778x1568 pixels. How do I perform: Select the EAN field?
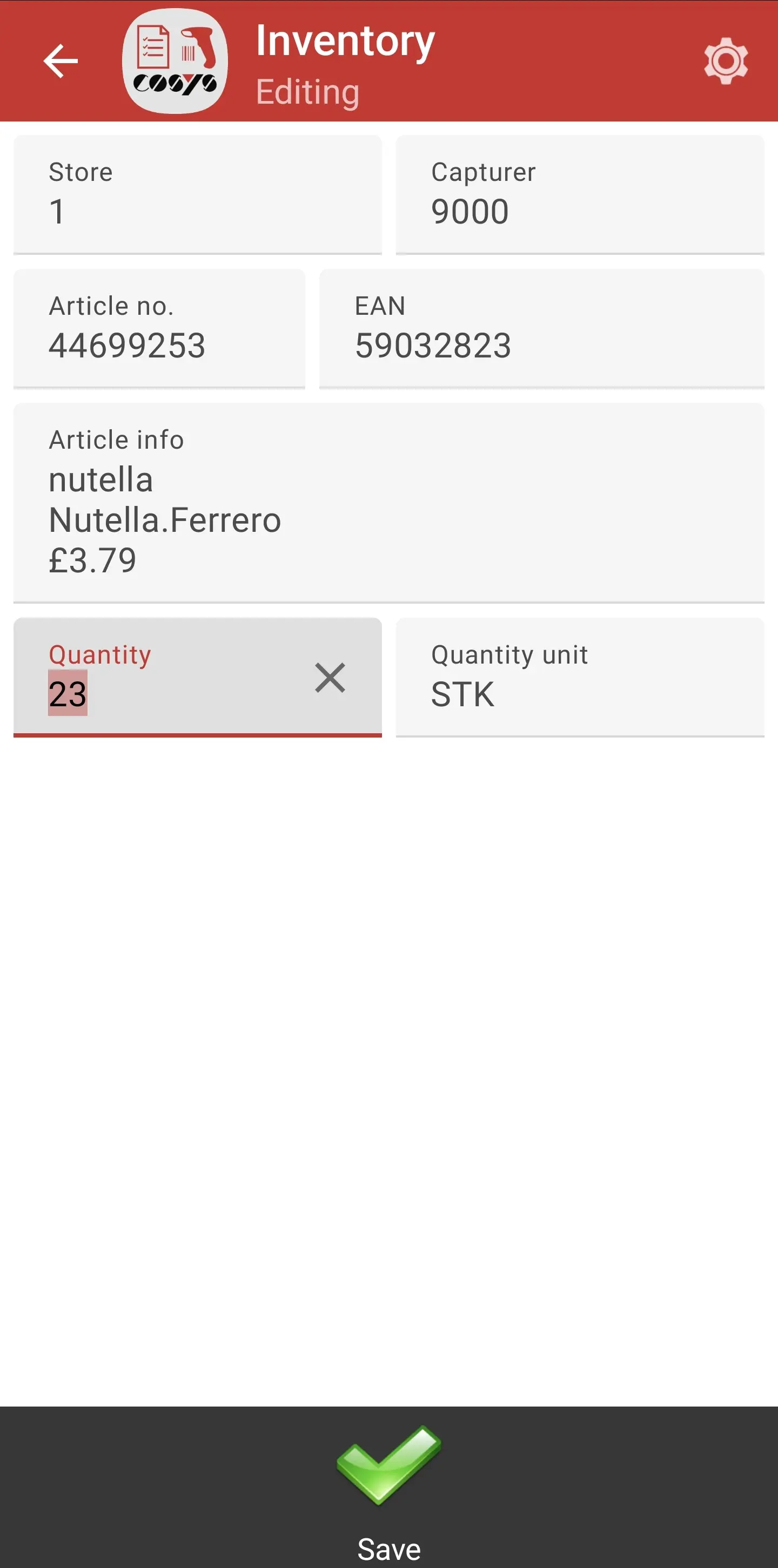[x=541, y=328]
